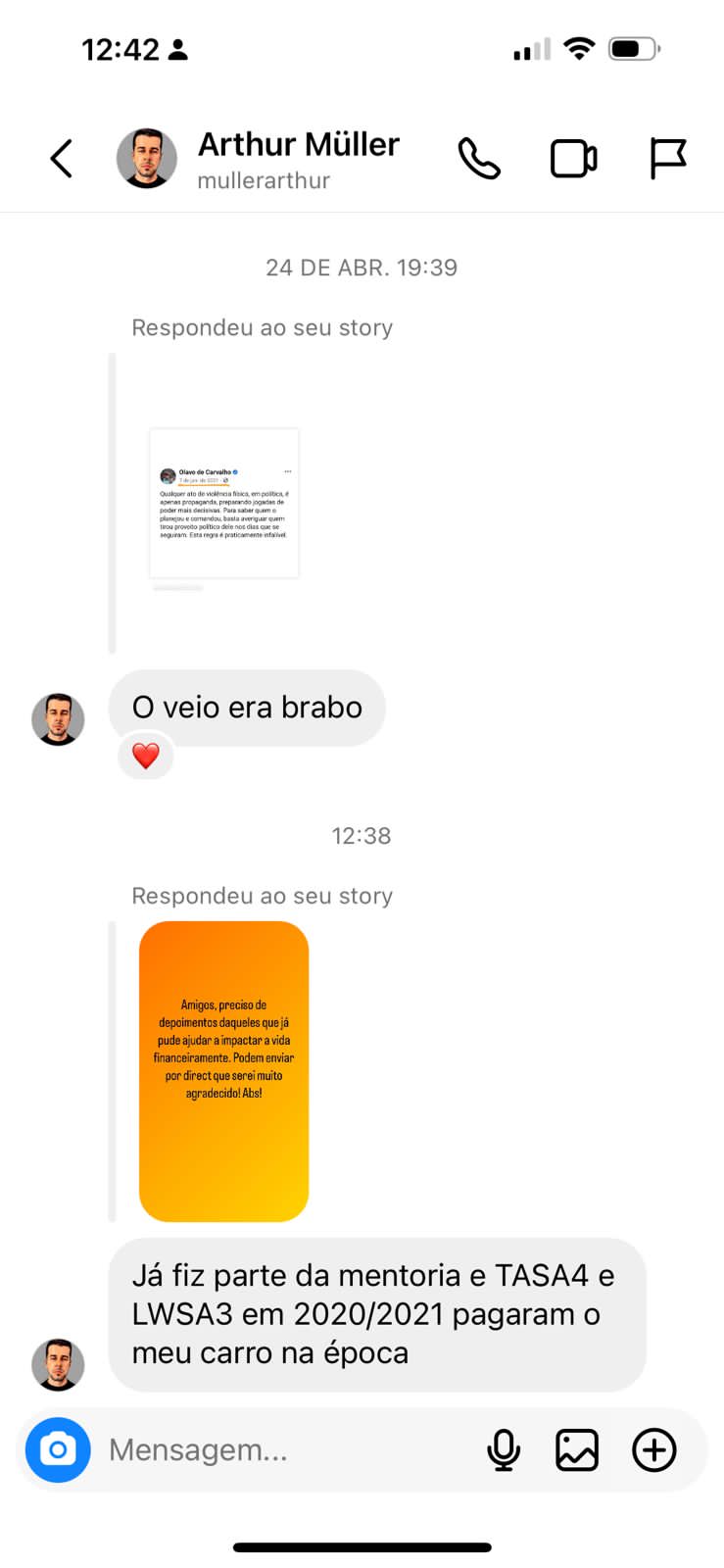Image resolution: width=724 pixels, height=1568 pixels.
Task: Start a video call with Arthur Müller
Action: pos(573,159)
